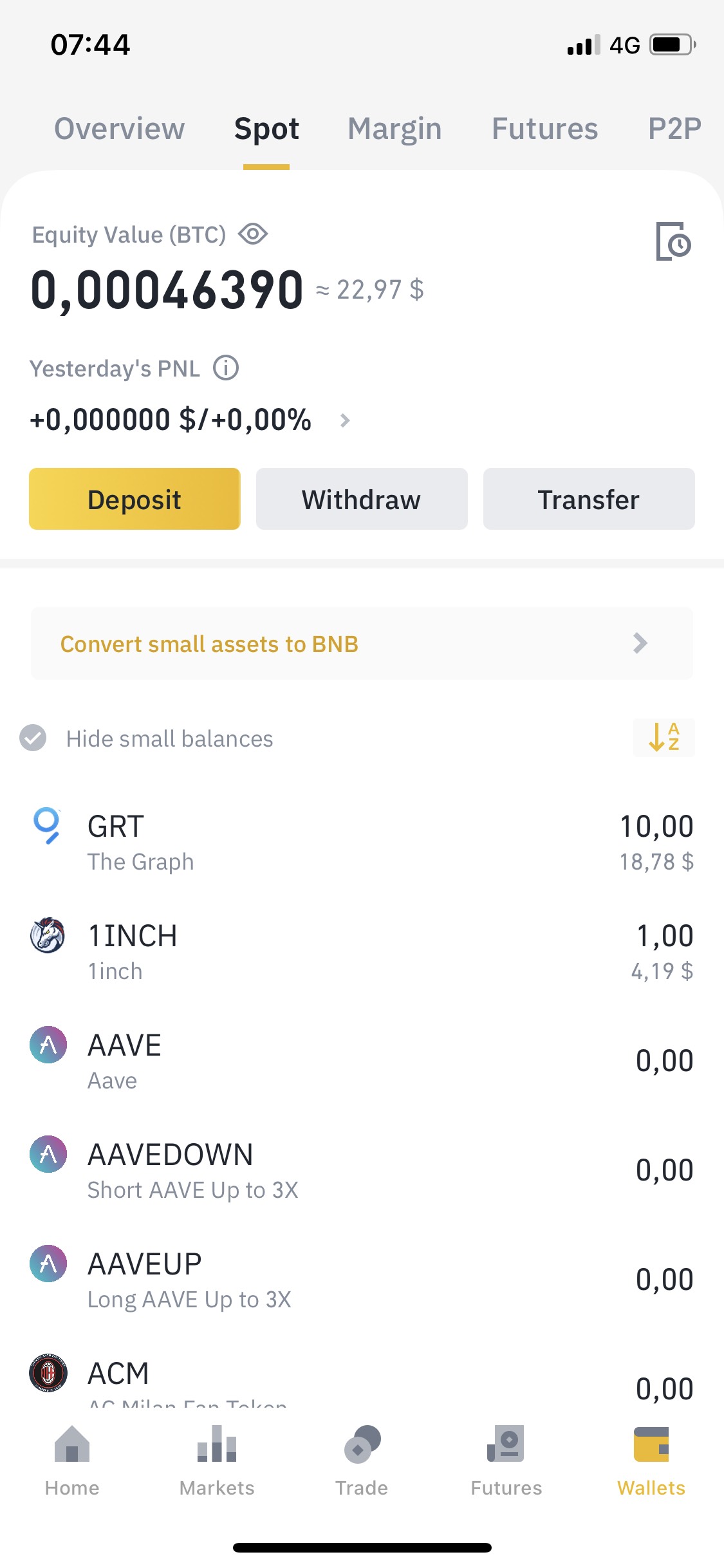Tap the Transfer button
724x1568 pixels.
coord(589,499)
